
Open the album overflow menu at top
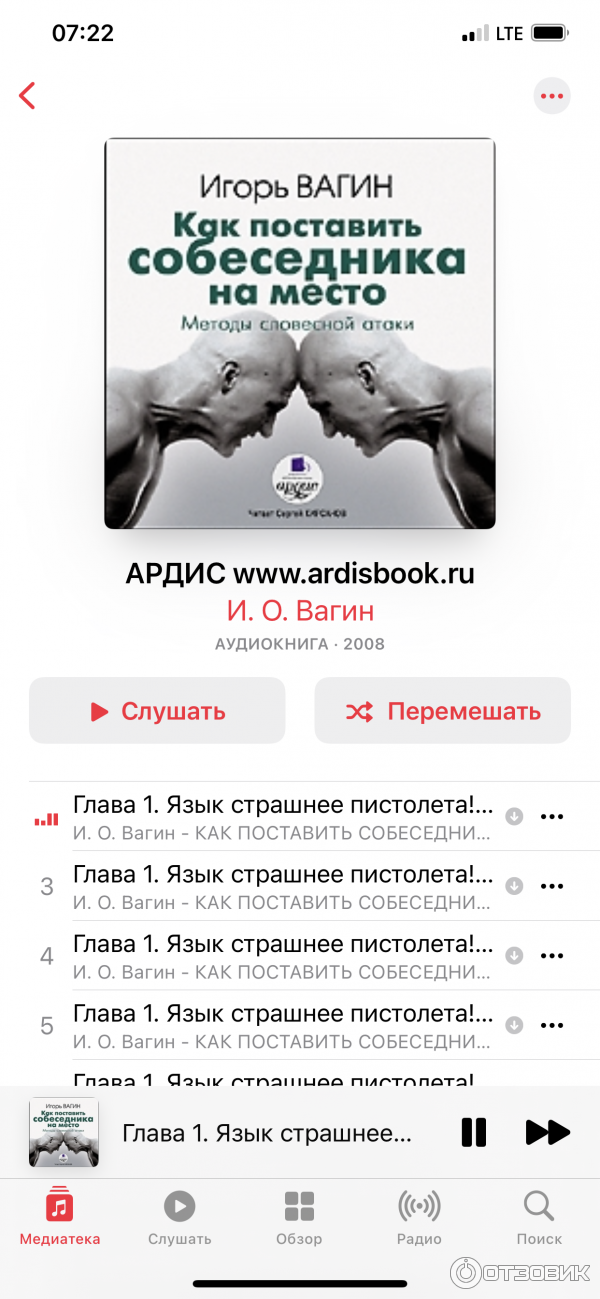[x=551, y=96]
